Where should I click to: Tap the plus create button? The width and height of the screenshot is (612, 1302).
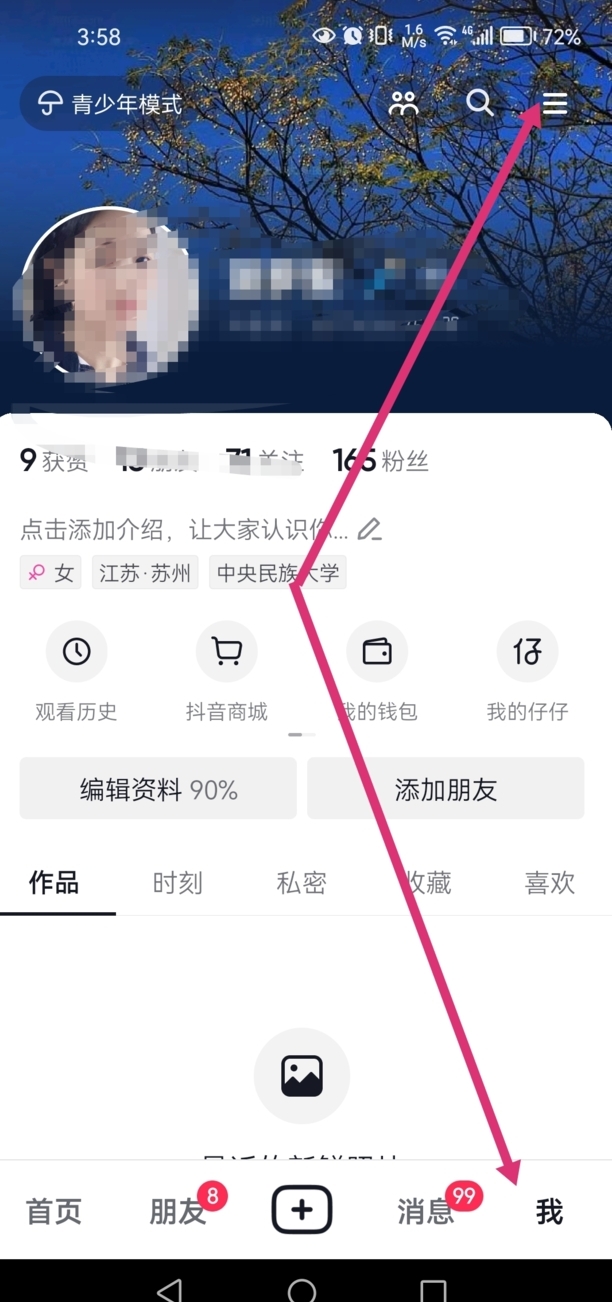point(302,1211)
